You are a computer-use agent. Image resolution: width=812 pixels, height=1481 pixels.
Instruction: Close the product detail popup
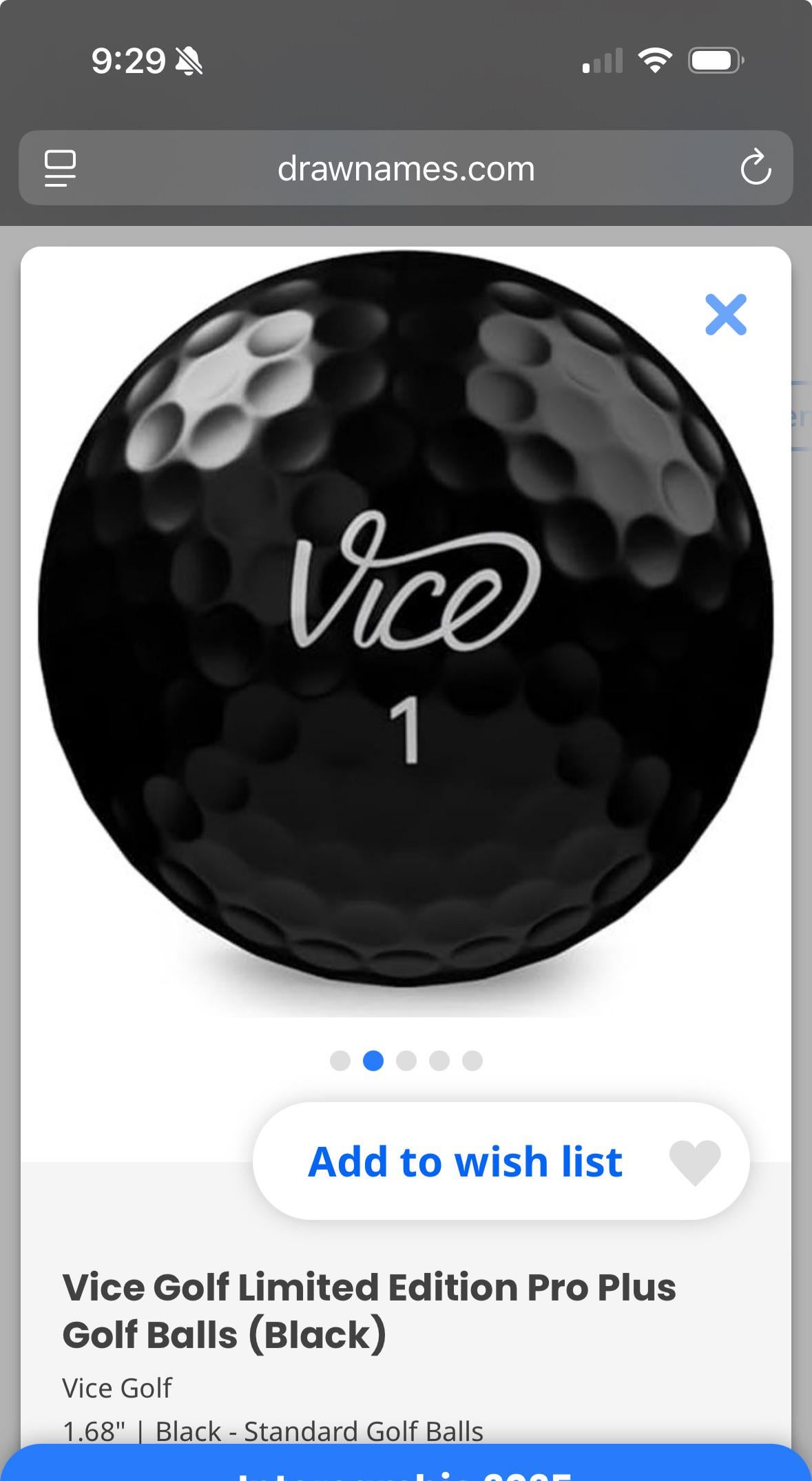pyautogui.click(x=725, y=315)
